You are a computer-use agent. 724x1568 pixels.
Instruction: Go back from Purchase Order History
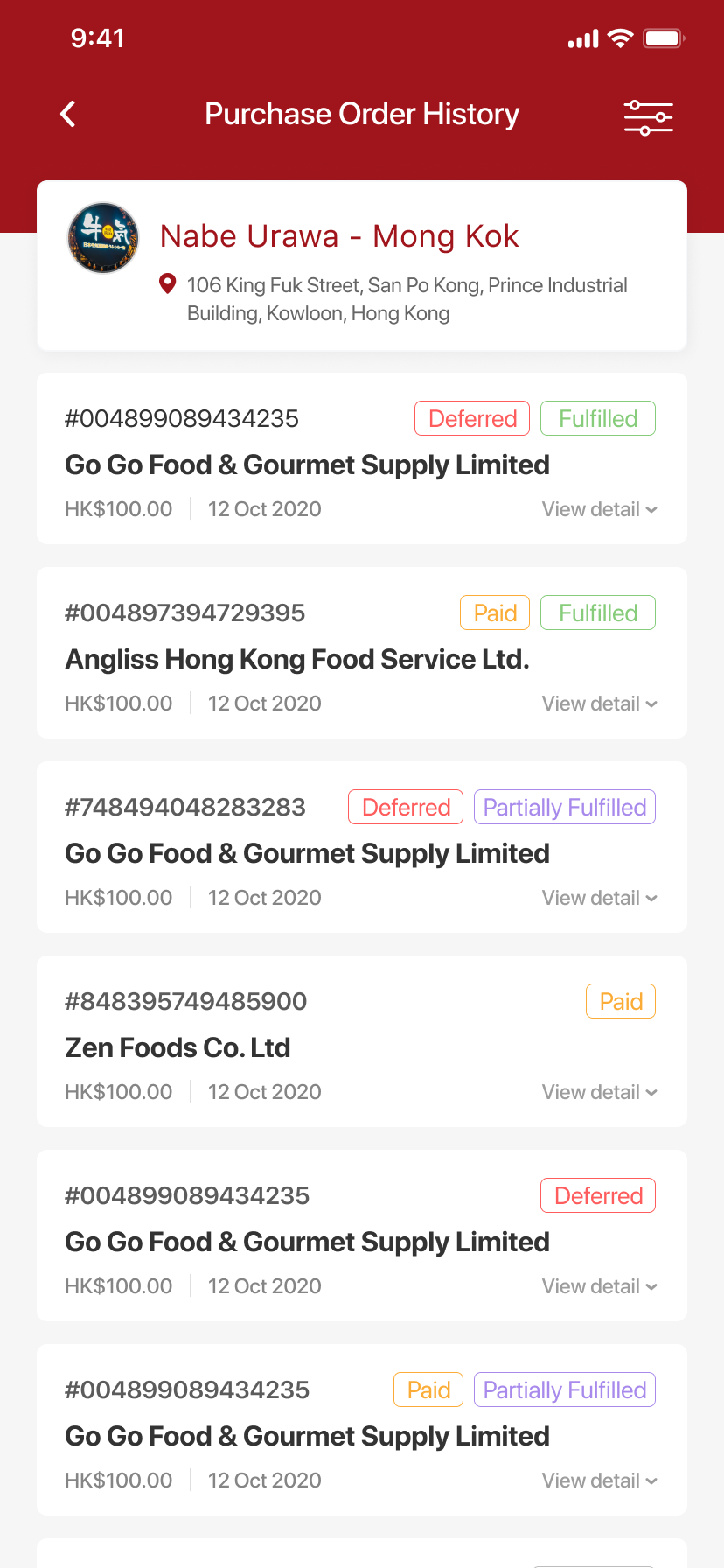tap(68, 114)
